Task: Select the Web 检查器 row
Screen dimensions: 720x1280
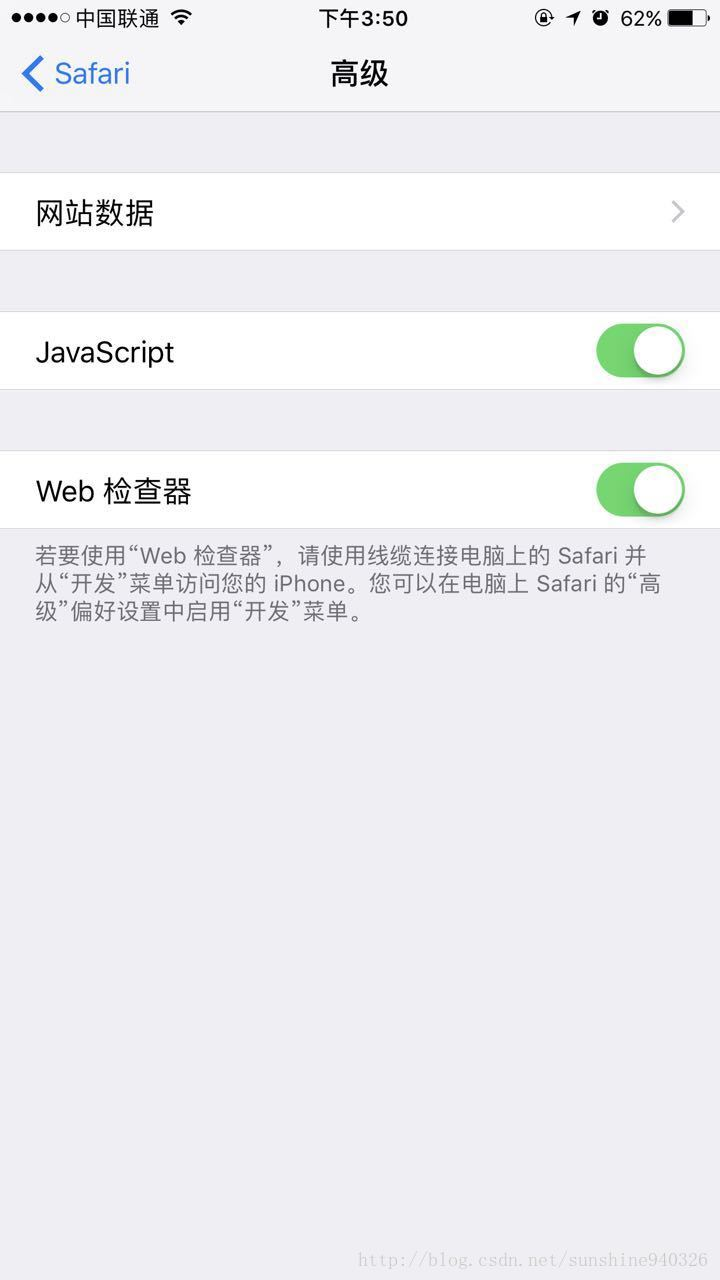Action: pyautogui.click(x=300, y=490)
